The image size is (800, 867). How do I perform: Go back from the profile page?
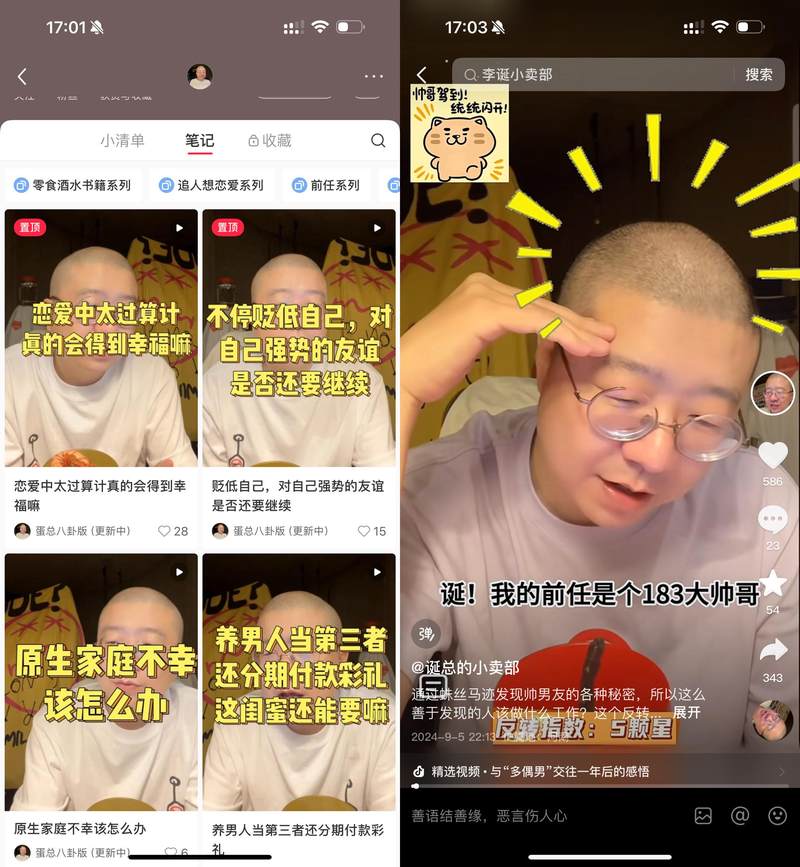[22, 76]
